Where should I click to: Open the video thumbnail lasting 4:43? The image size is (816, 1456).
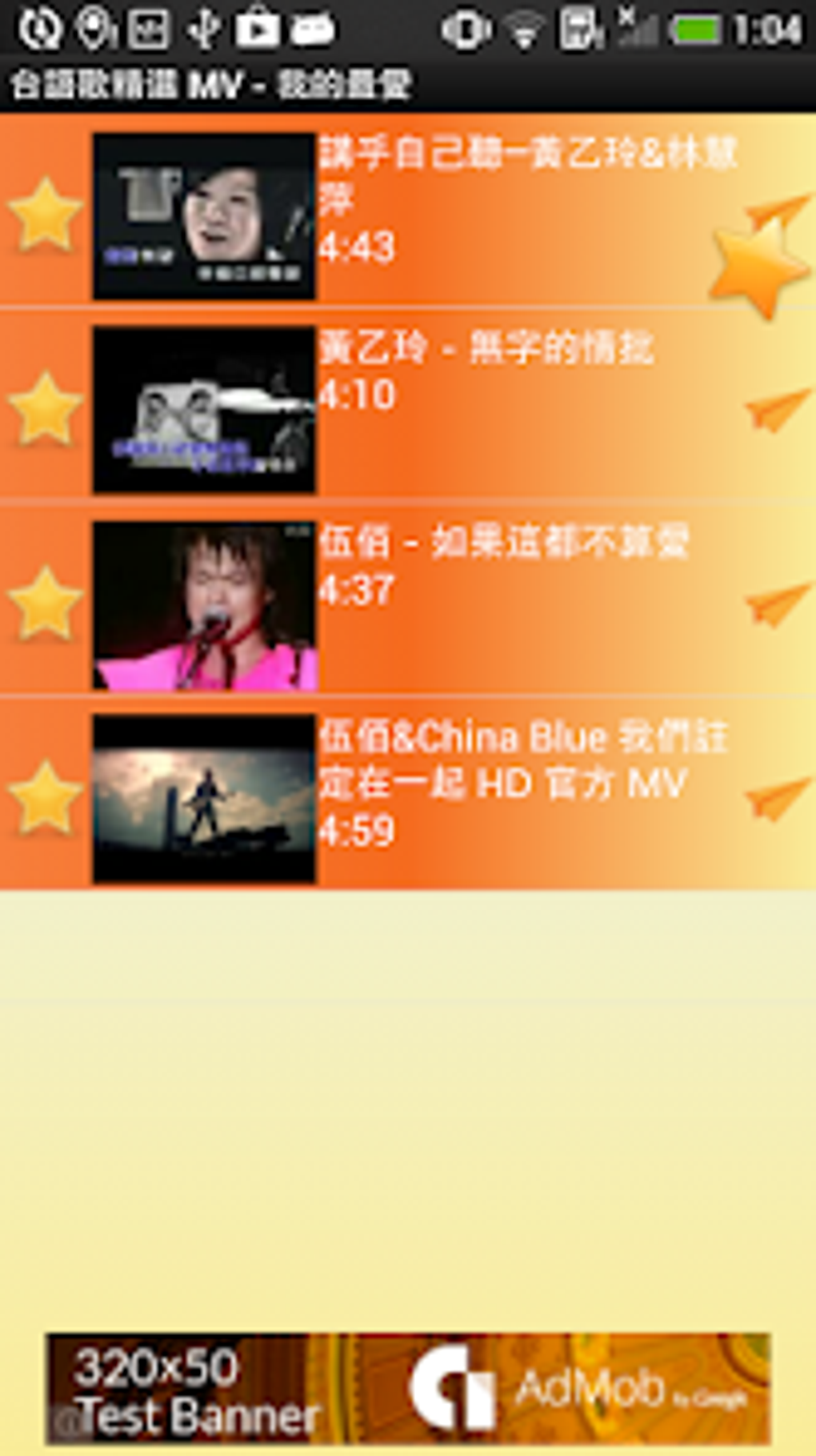(204, 216)
